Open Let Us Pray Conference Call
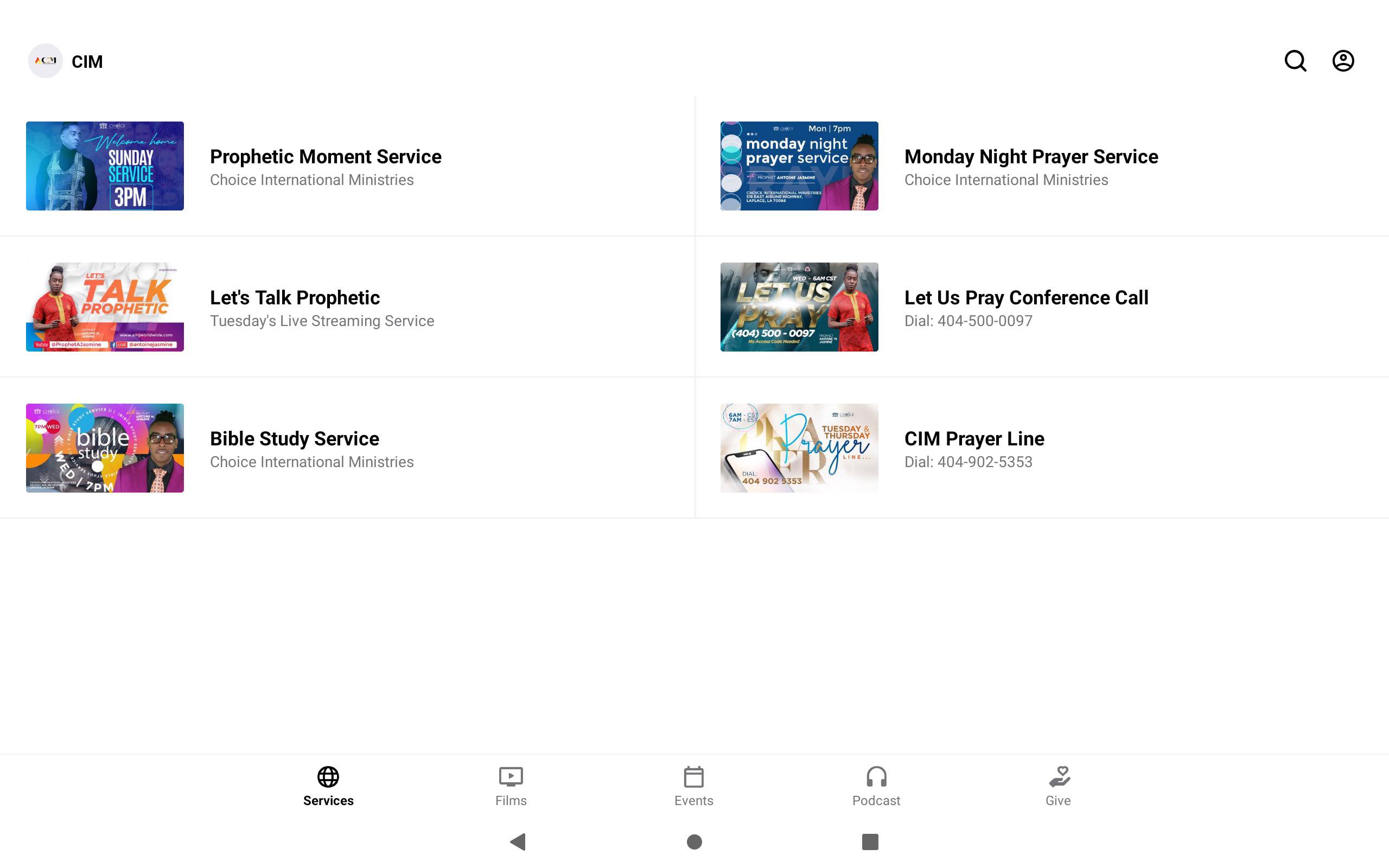Image resolution: width=1389 pixels, height=868 pixels. pos(1025,307)
